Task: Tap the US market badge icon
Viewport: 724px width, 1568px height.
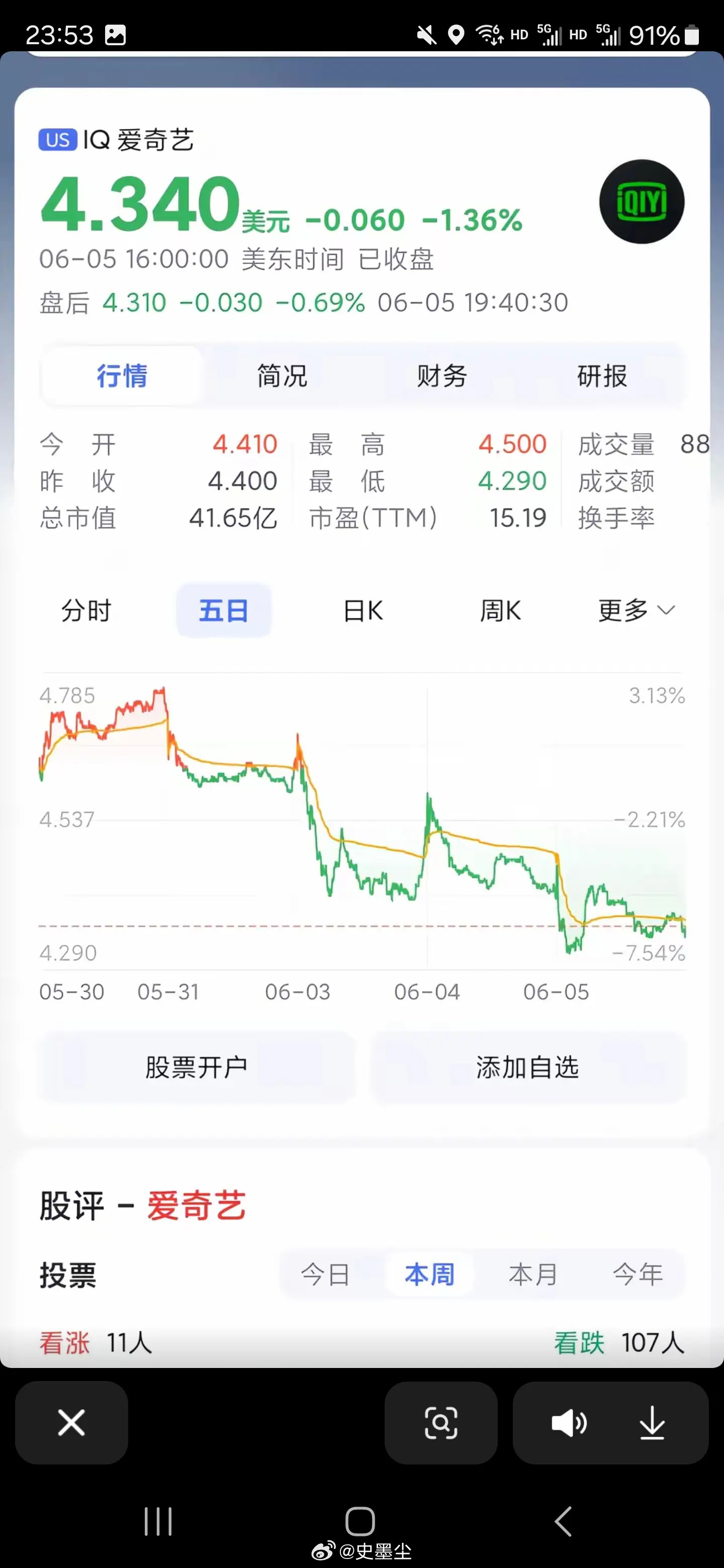Action: pos(58,140)
